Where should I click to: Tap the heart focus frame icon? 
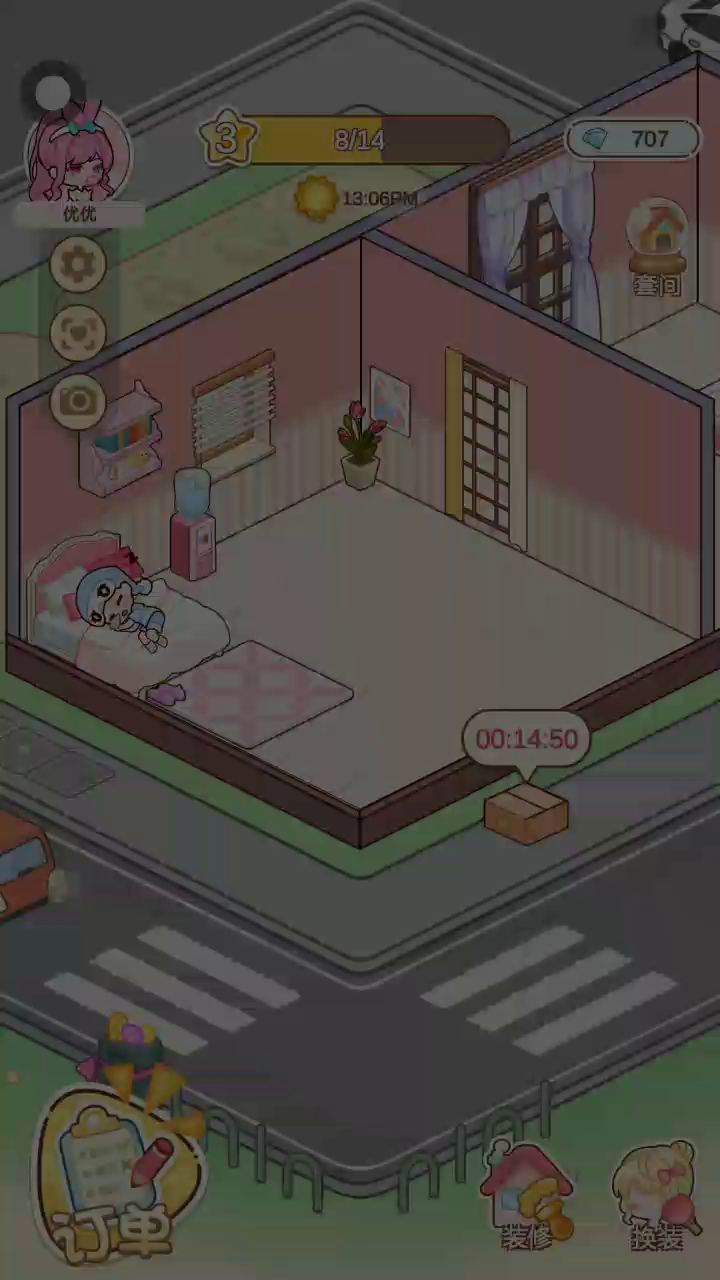point(78,333)
